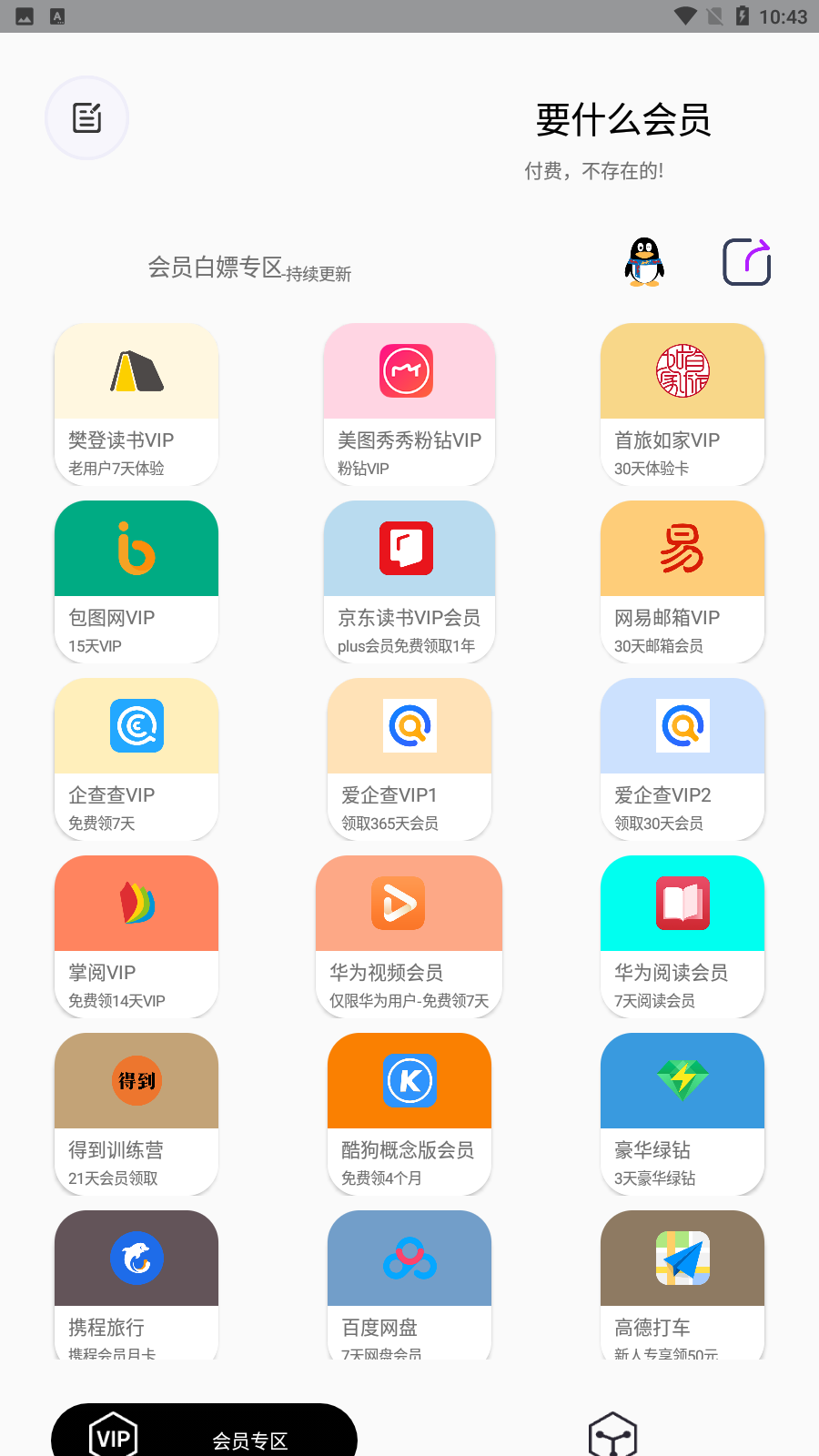819x1456 pixels.
Task: Switch to the 会员专区 tab
Action: click(x=204, y=1431)
